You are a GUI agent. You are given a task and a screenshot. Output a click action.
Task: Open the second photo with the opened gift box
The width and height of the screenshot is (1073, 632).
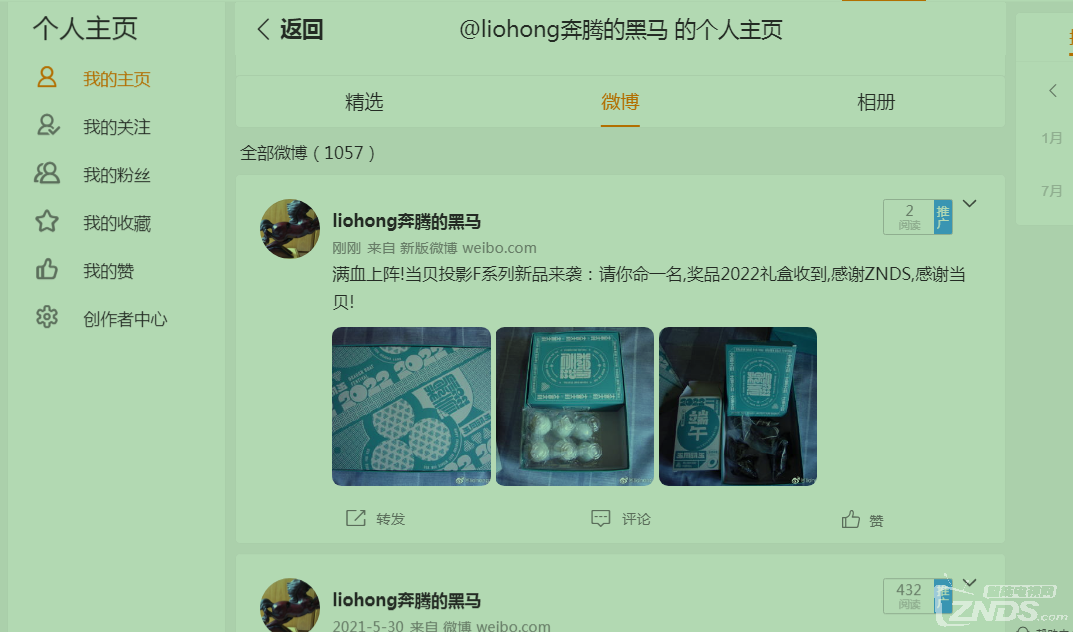pyautogui.click(x=574, y=406)
